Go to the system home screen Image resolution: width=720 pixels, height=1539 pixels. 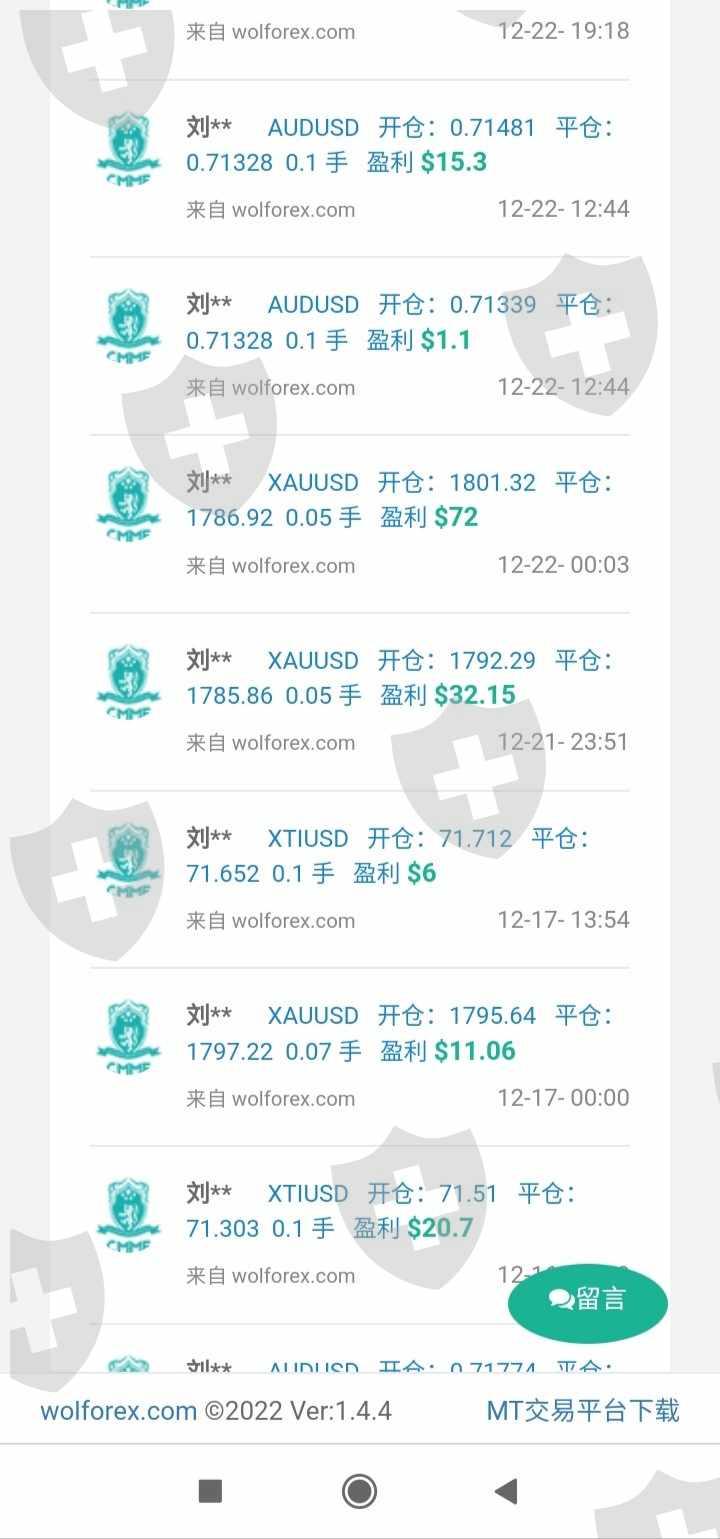click(359, 1492)
